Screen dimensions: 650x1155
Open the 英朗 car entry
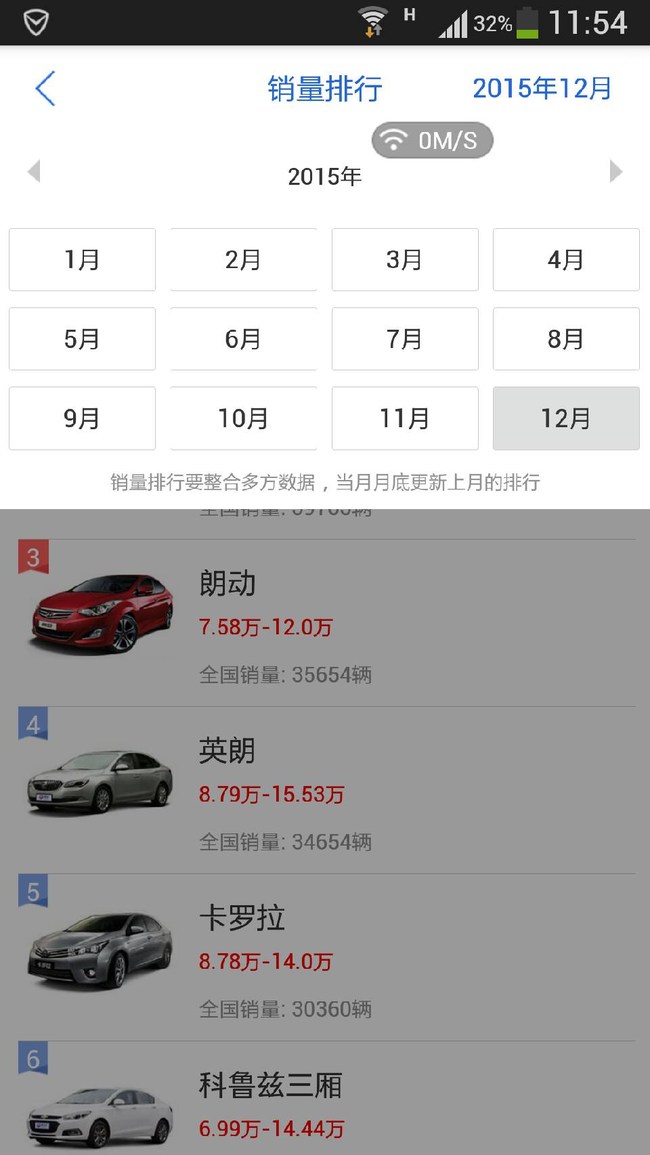[x=325, y=791]
